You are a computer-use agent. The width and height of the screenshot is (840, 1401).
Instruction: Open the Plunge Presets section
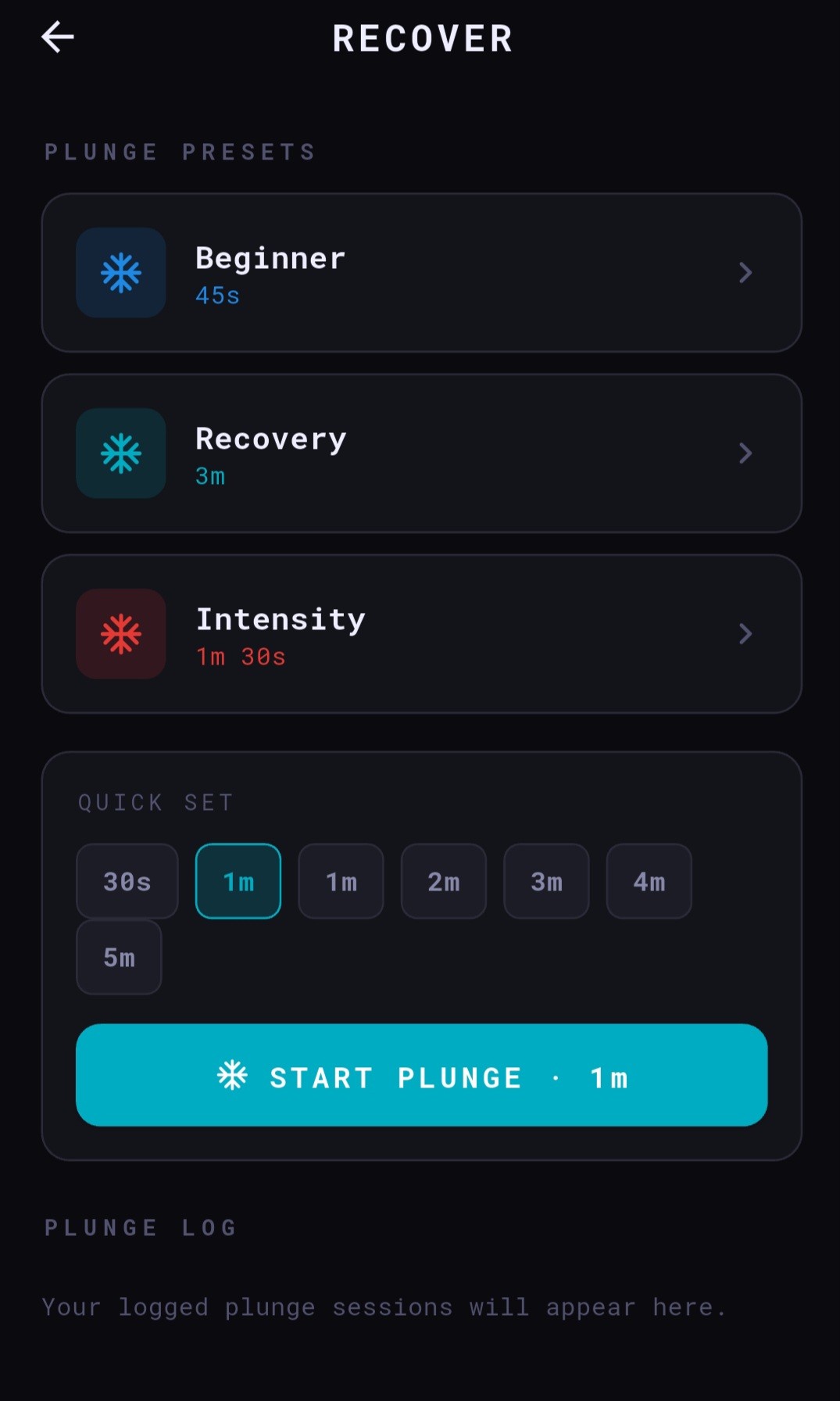pyautogui.click(x=180, y=152)
